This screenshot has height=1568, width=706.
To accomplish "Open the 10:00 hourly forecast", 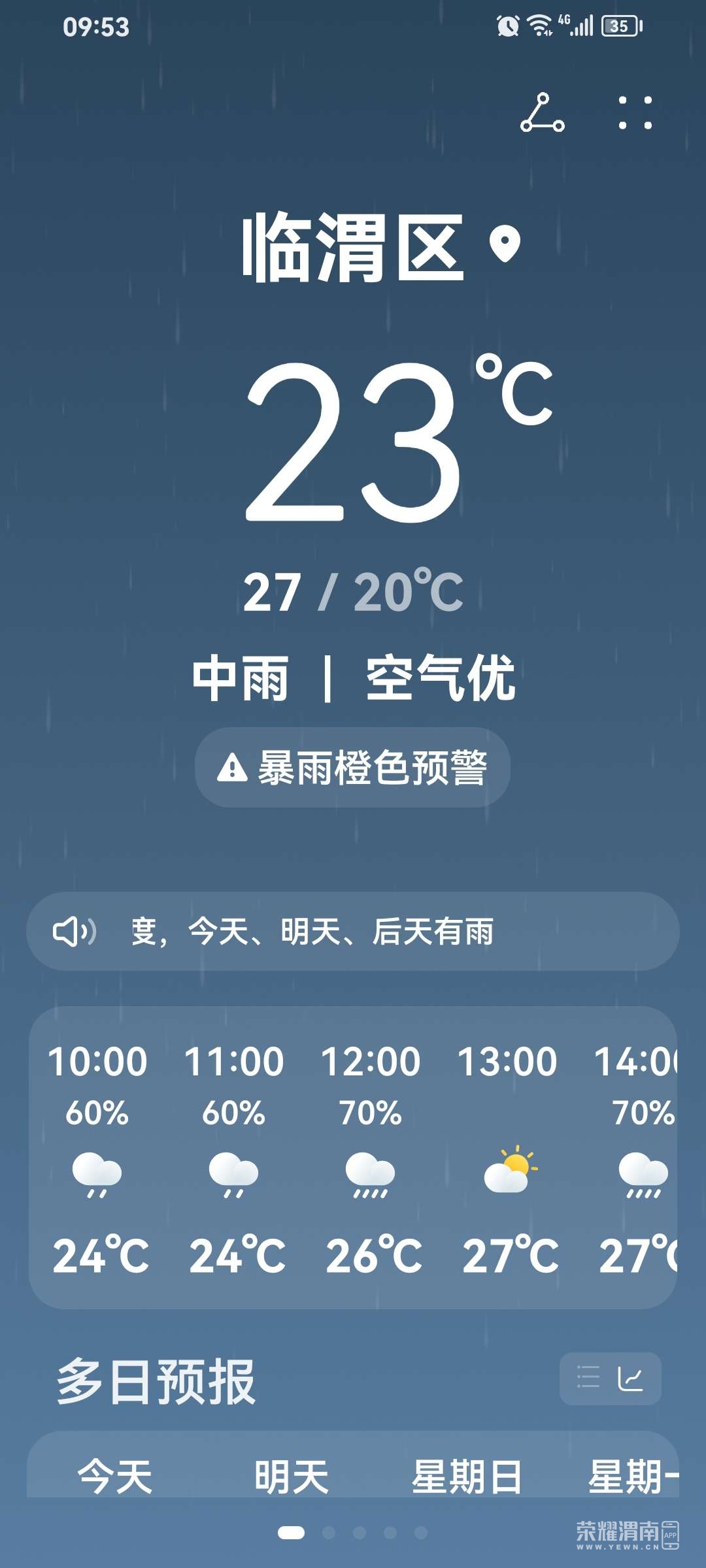I will pyautogui.click(x=97, y=1156).
